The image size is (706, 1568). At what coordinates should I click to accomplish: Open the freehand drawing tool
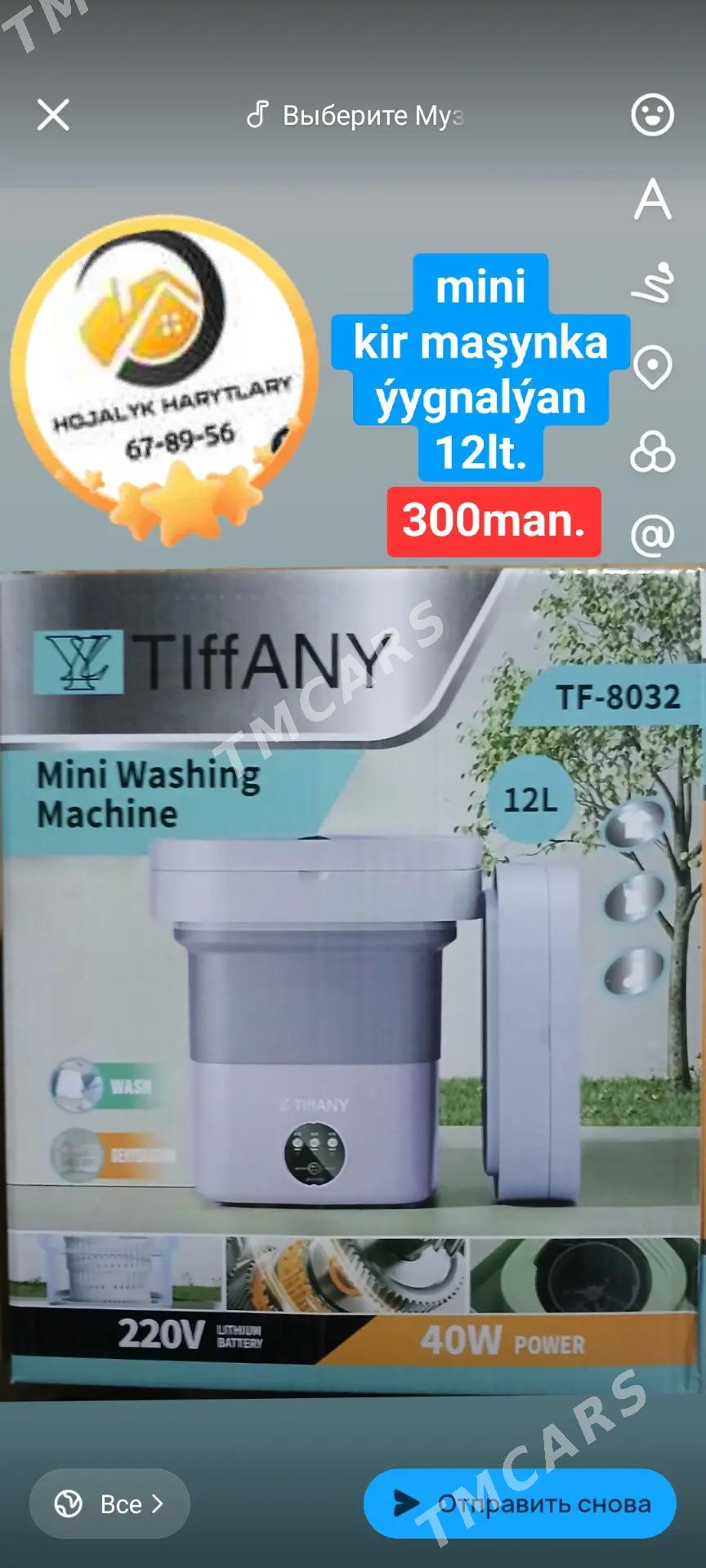652,283
